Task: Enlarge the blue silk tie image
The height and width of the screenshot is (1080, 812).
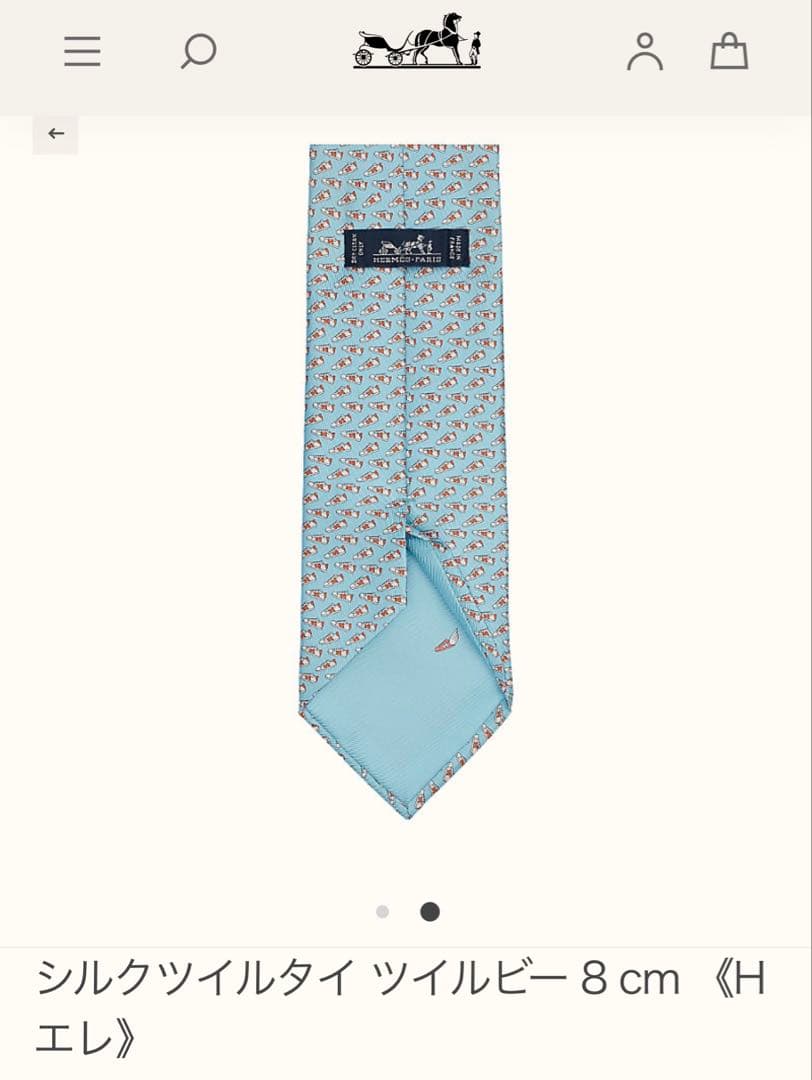Action: pos(405,480)
